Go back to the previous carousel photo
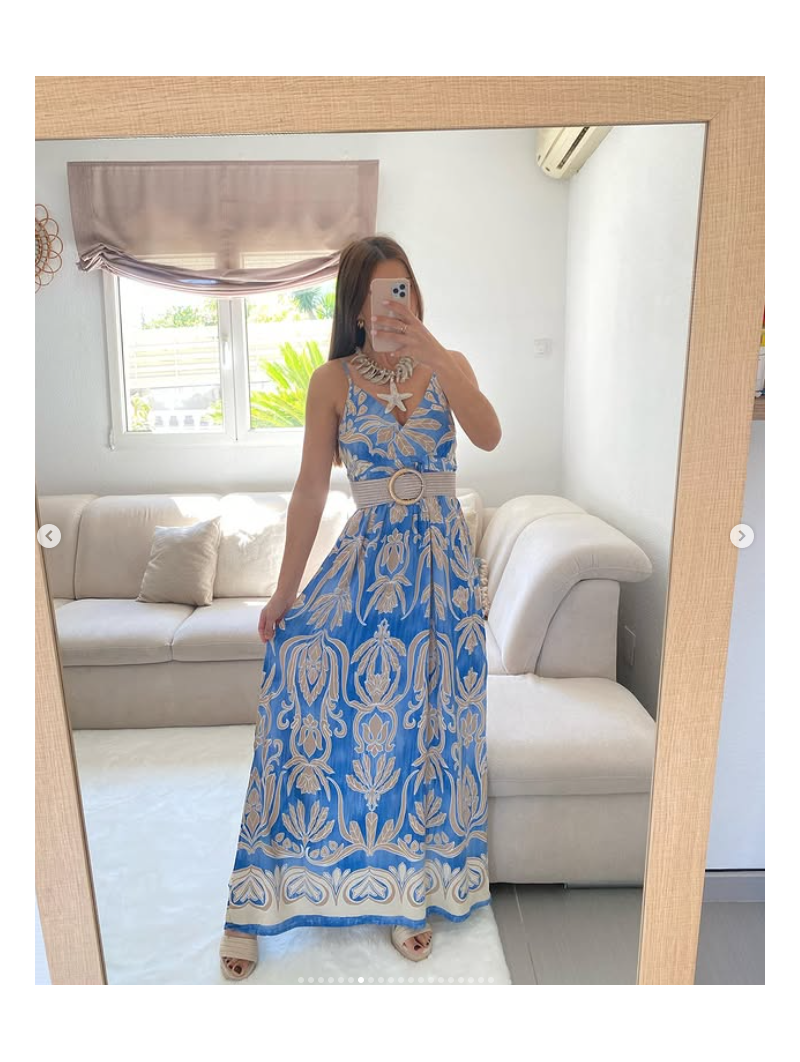 coord(49,536)
